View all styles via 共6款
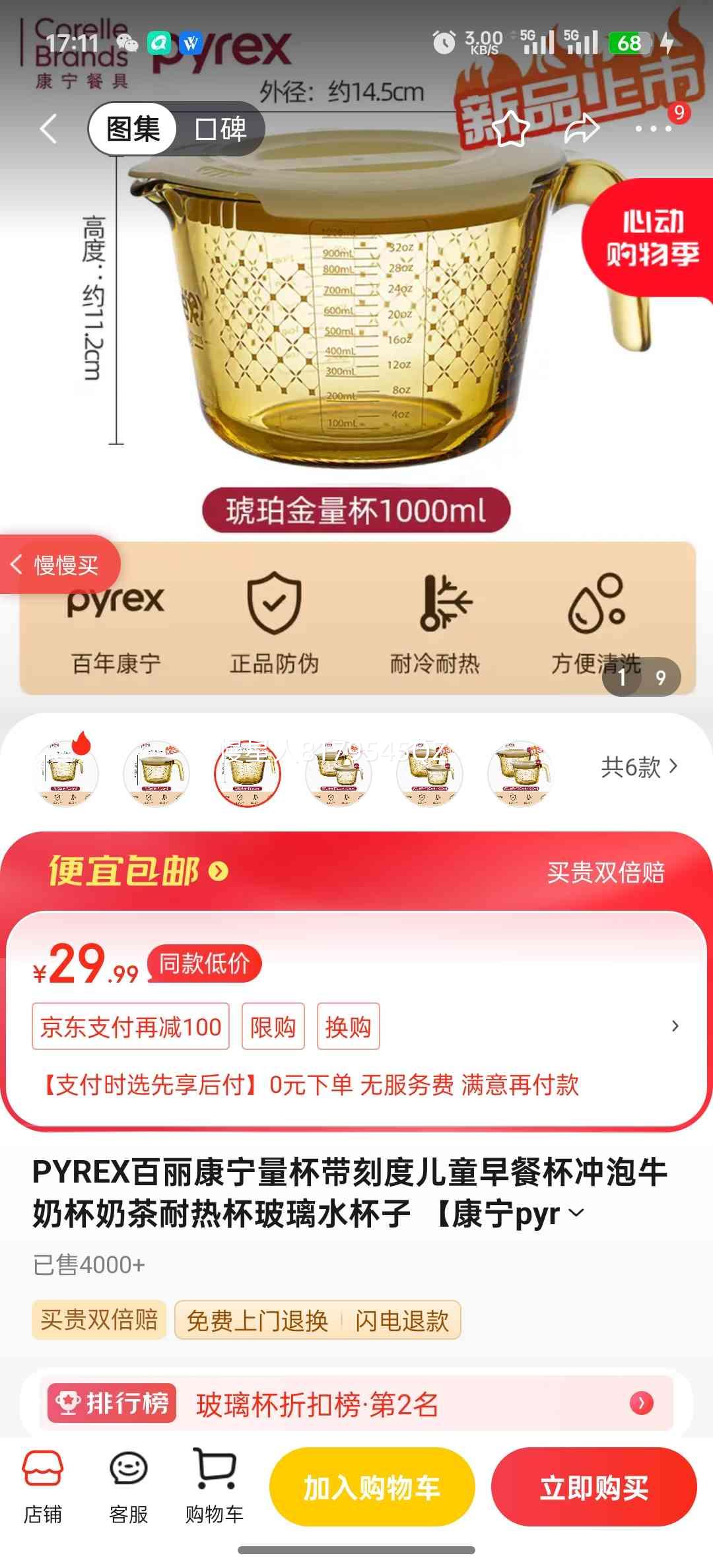Viewport: 713px width, 1568px height. [639, 767]
